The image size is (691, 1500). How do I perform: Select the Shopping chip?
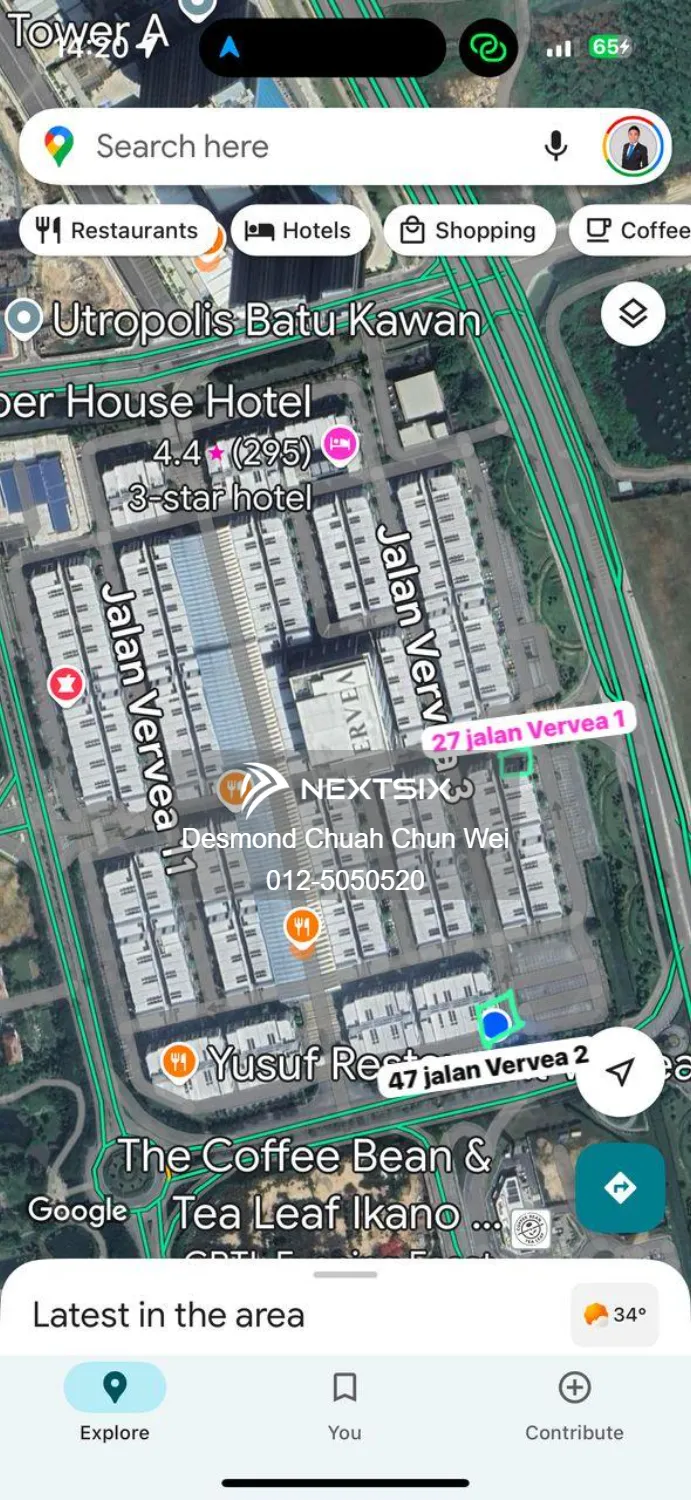[x=469, y=231]
